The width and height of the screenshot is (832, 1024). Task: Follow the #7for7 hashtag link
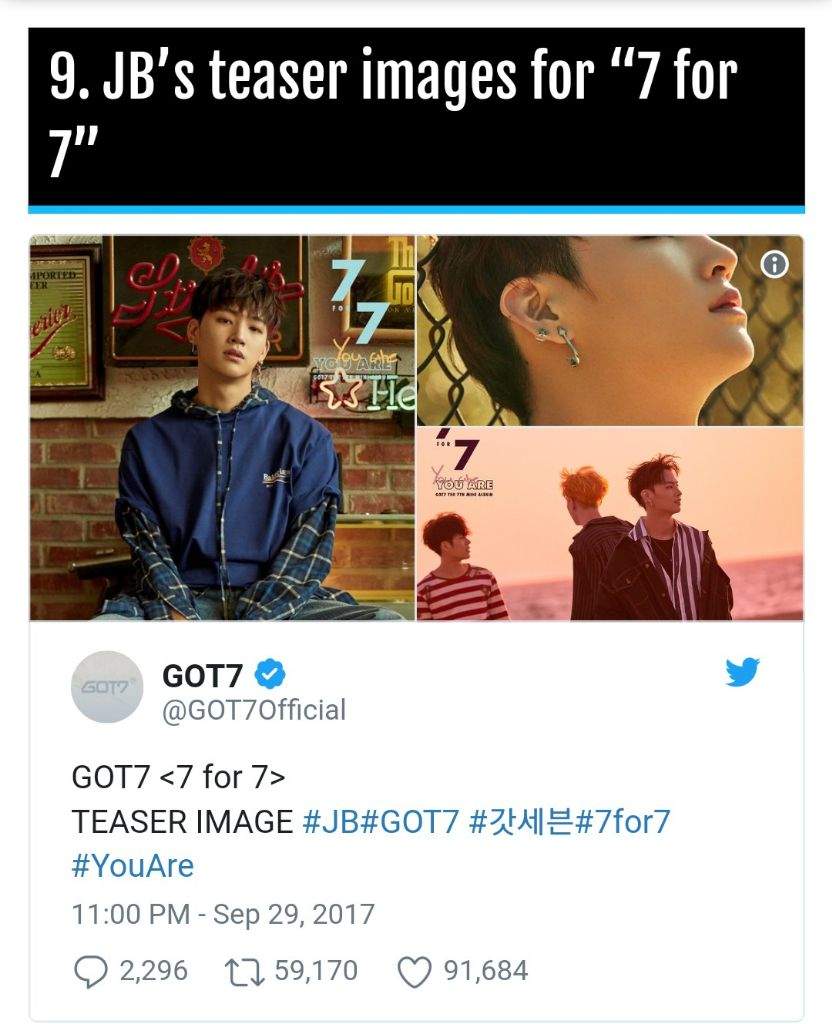(622, 822)
